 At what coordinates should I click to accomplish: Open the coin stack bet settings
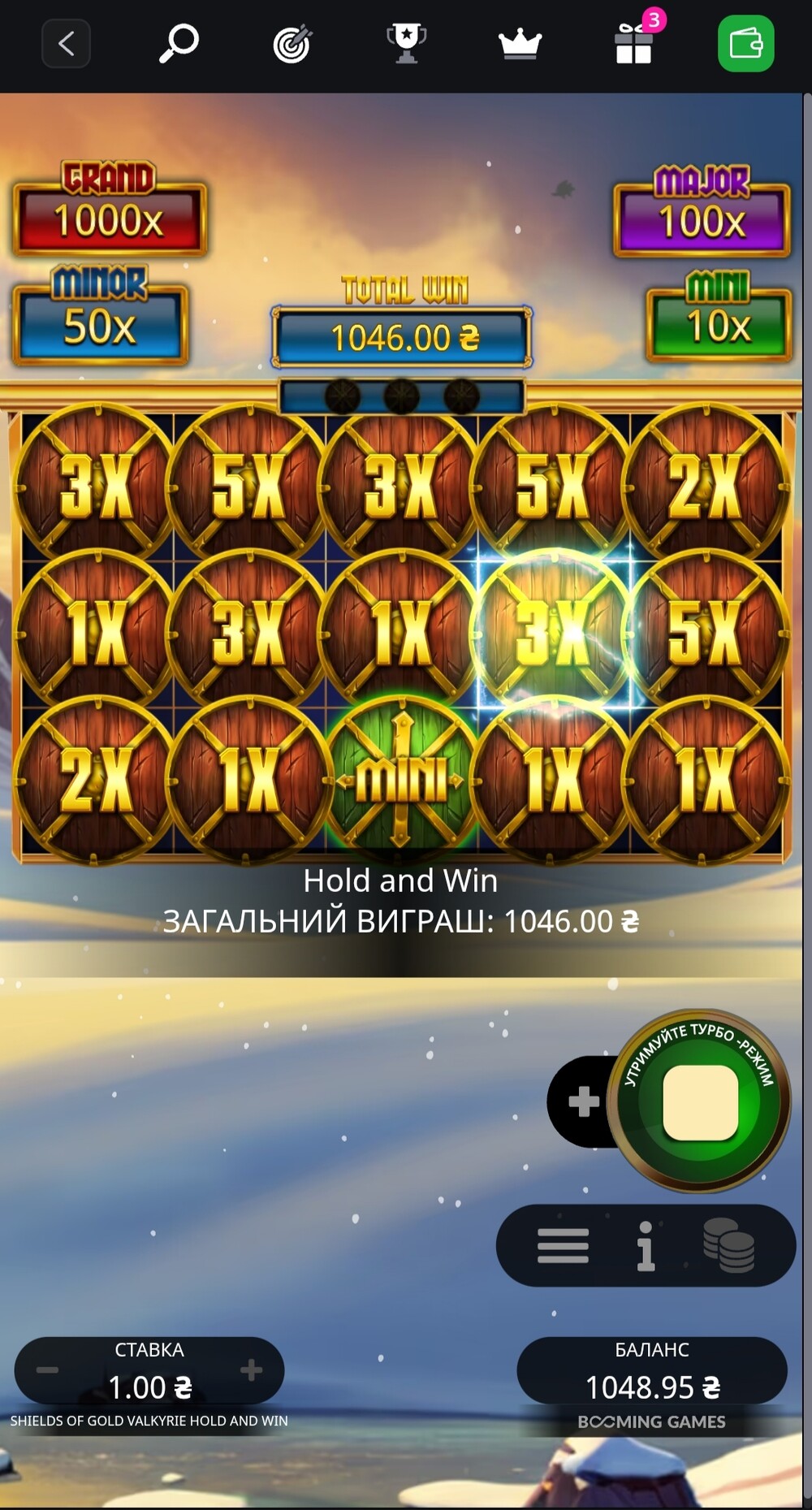pos(729,1245)
